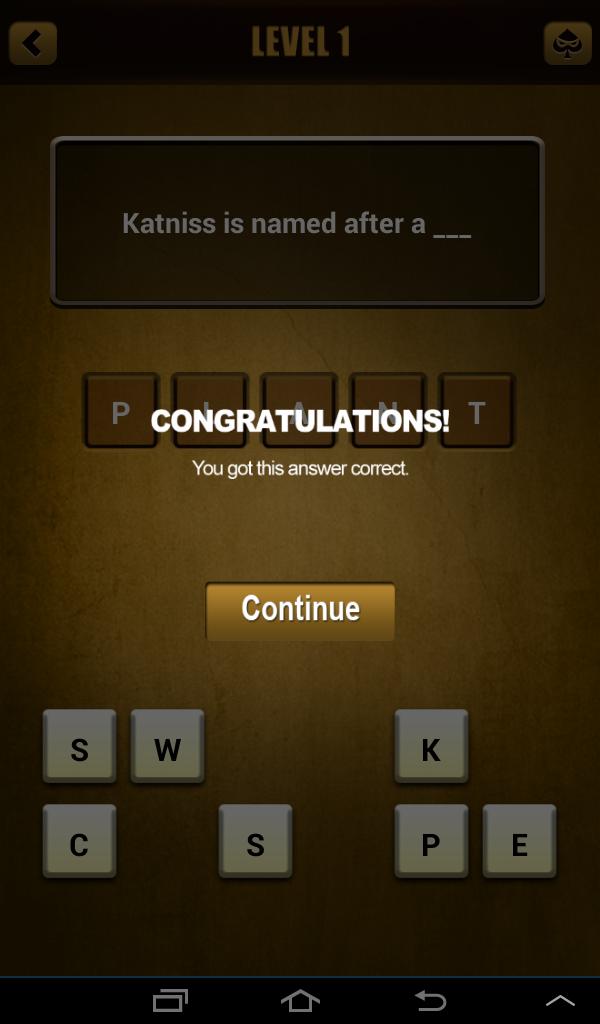This screenshot has height=1024, width=600.
Task: Select the letter K tile
Action: coord(431,747)
